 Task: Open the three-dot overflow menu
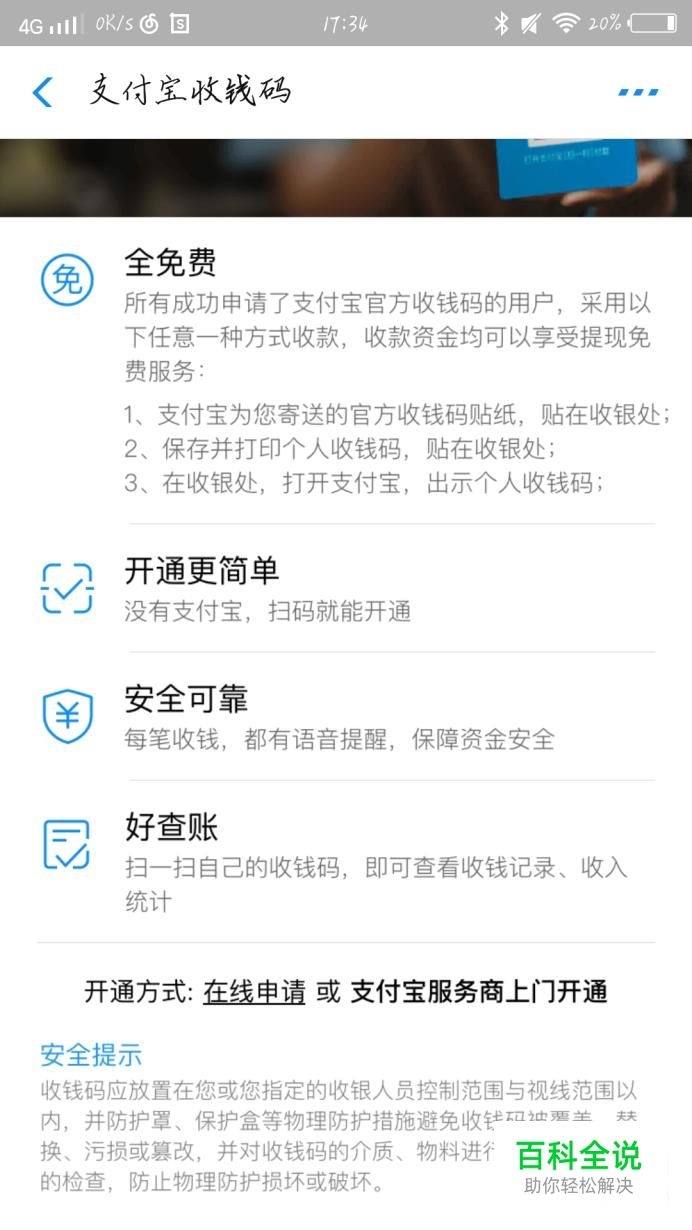[638, 92]
